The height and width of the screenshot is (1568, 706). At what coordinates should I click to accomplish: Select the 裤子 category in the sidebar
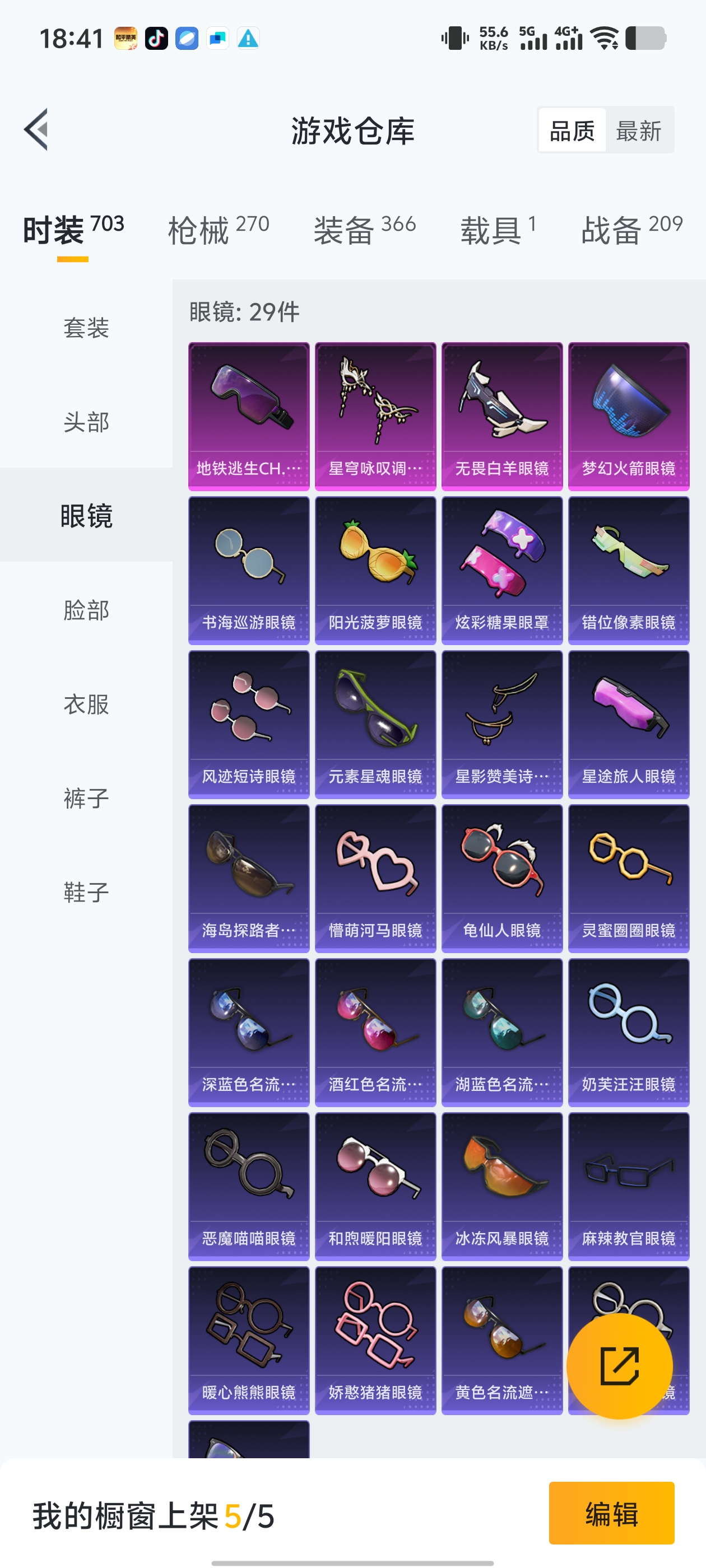coord(86,798)
